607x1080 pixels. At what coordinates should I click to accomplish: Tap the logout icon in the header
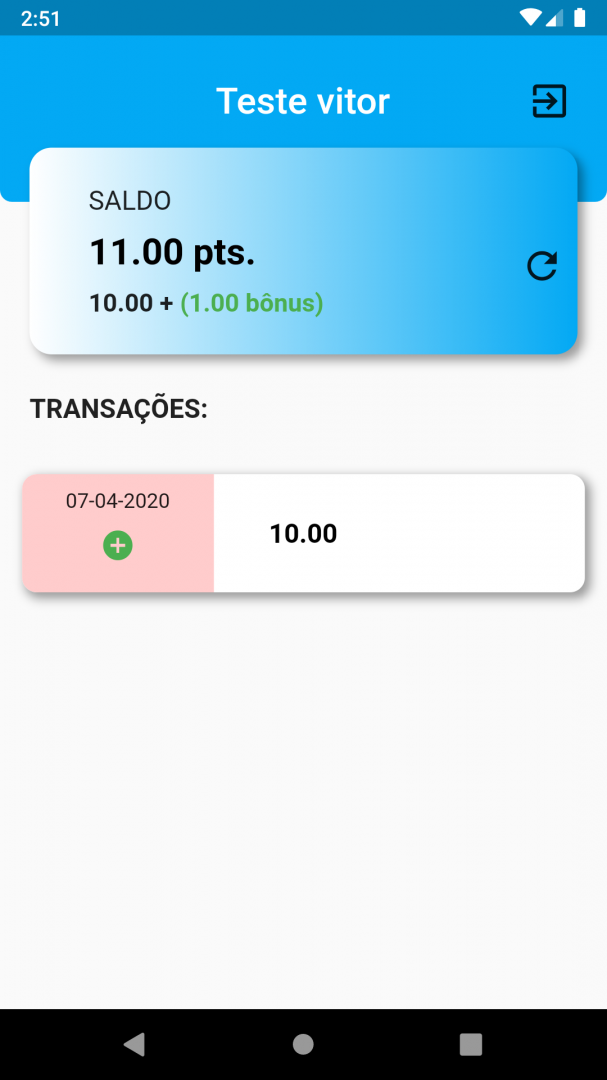pos(549,101)
